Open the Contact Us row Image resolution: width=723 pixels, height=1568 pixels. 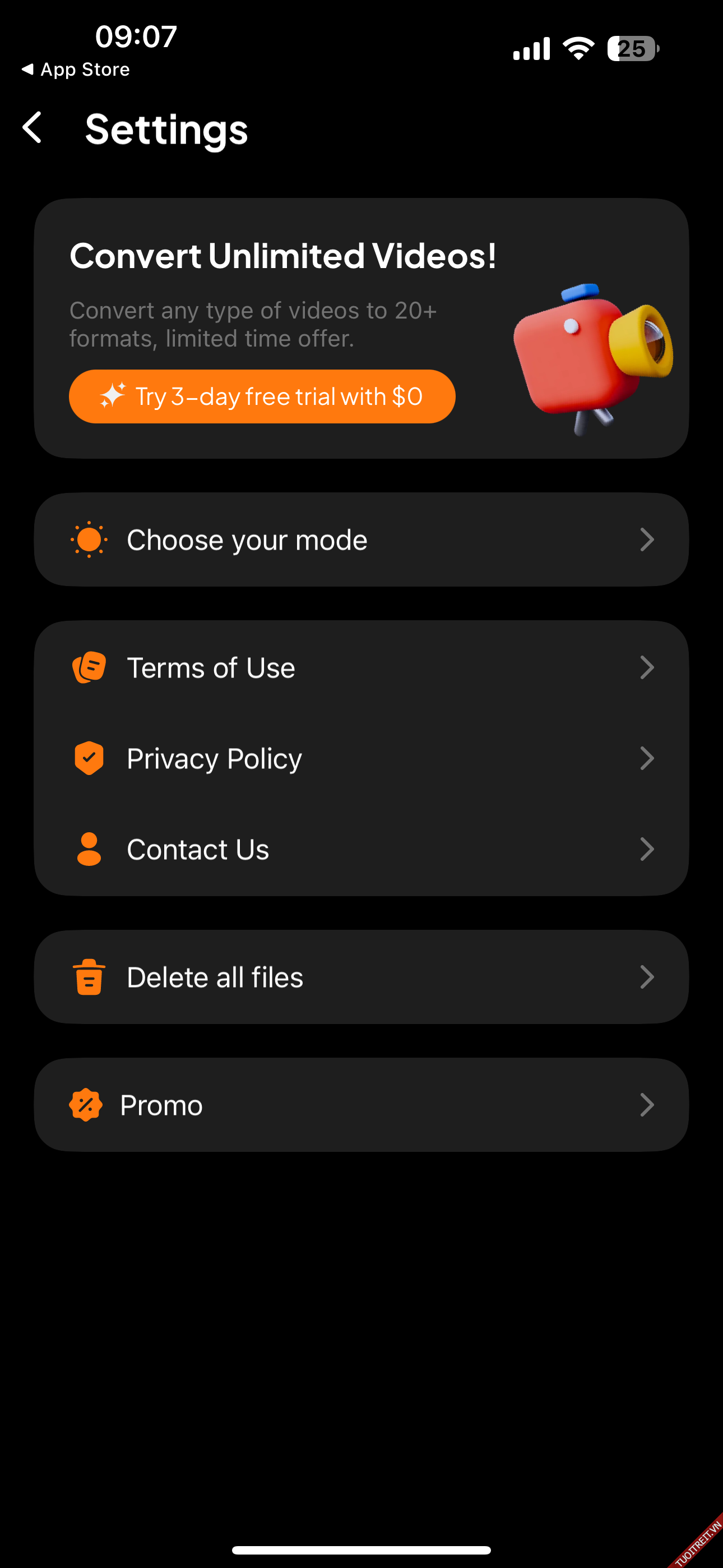point(361,848)
